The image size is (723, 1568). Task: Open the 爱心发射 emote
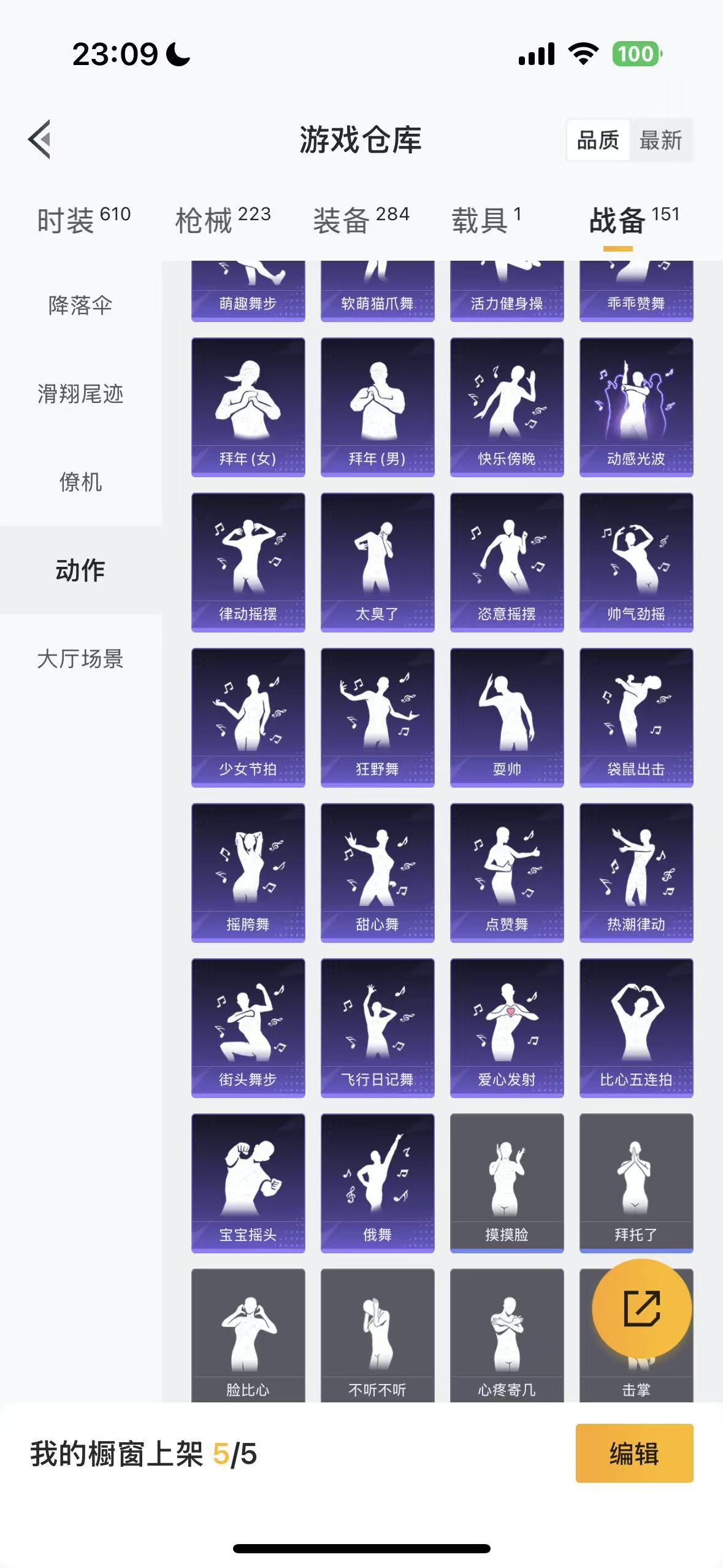[x=507, y=1028]
